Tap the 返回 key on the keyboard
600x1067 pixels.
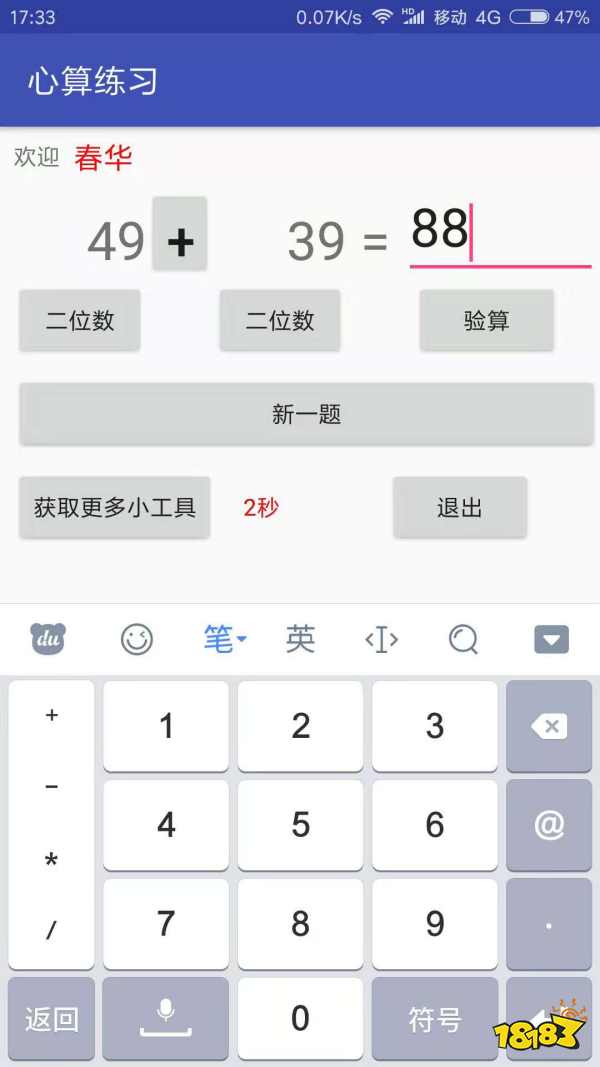click(x=51, y=1019)
